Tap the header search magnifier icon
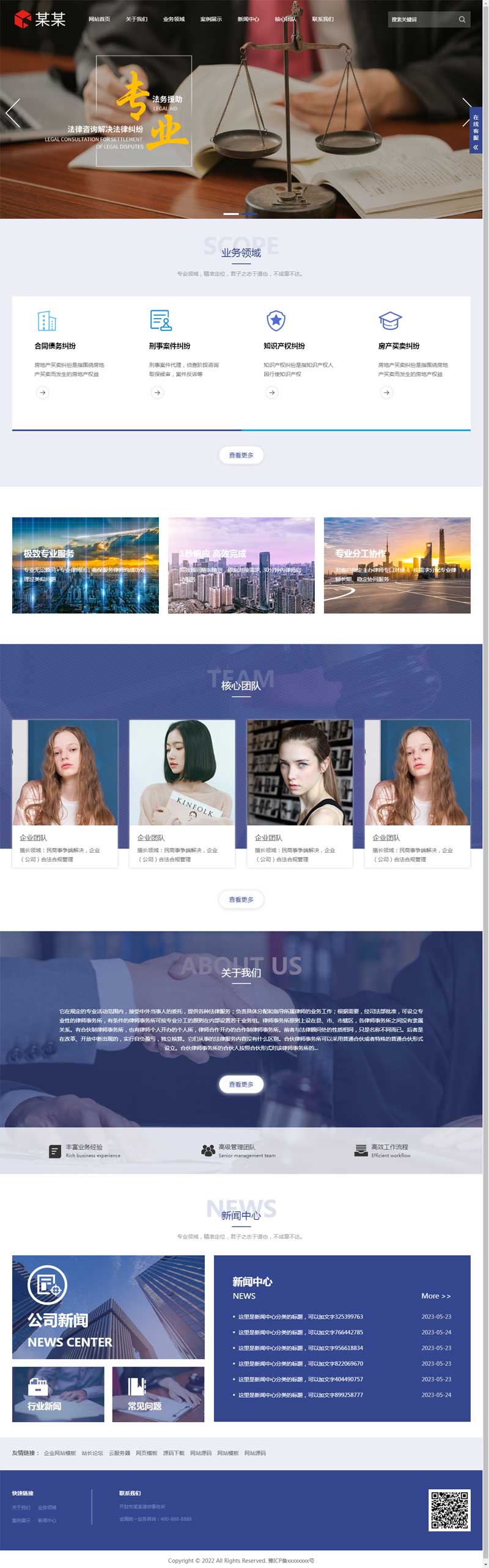The width and height of the screenshot is (489, 1568). (x=462, y=20)
